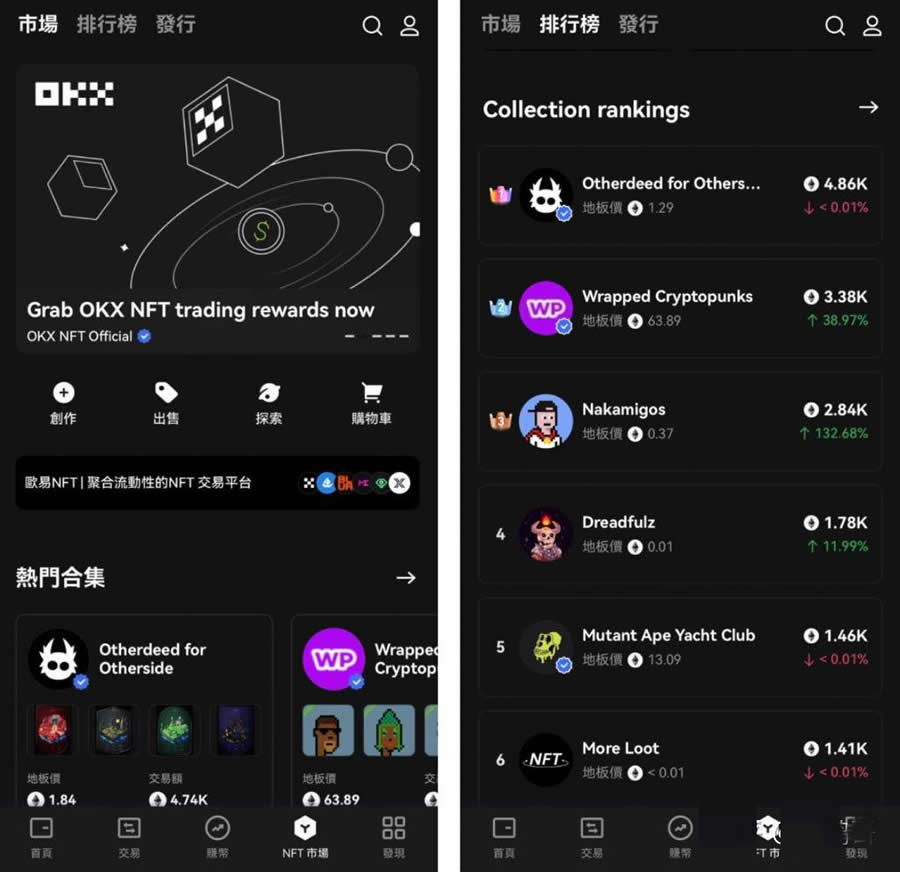Image resolution: width=900 pixels, height=872 pixels.
Task: Open the 出售 sell option
Action: [166, 402]
